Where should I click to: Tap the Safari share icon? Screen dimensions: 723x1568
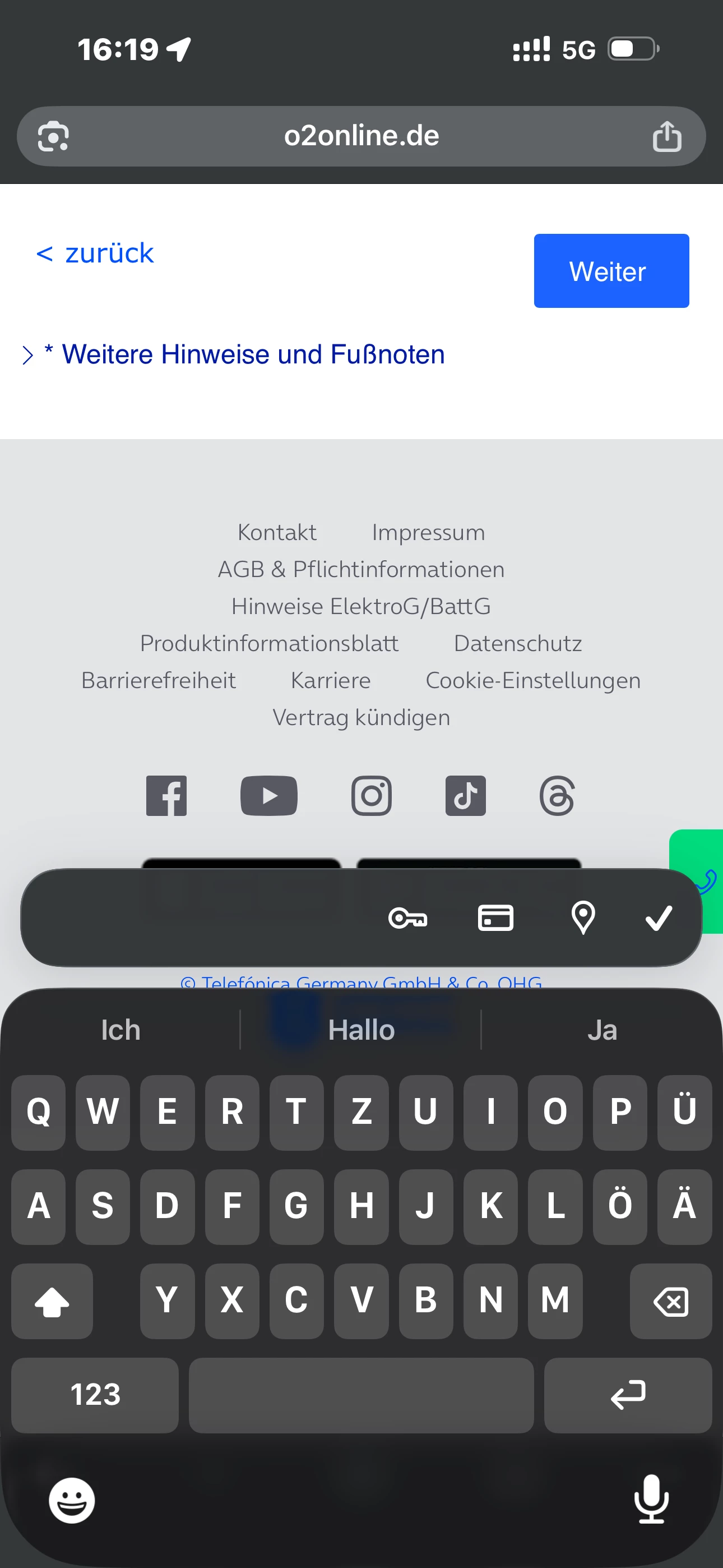tap(666, 136)
